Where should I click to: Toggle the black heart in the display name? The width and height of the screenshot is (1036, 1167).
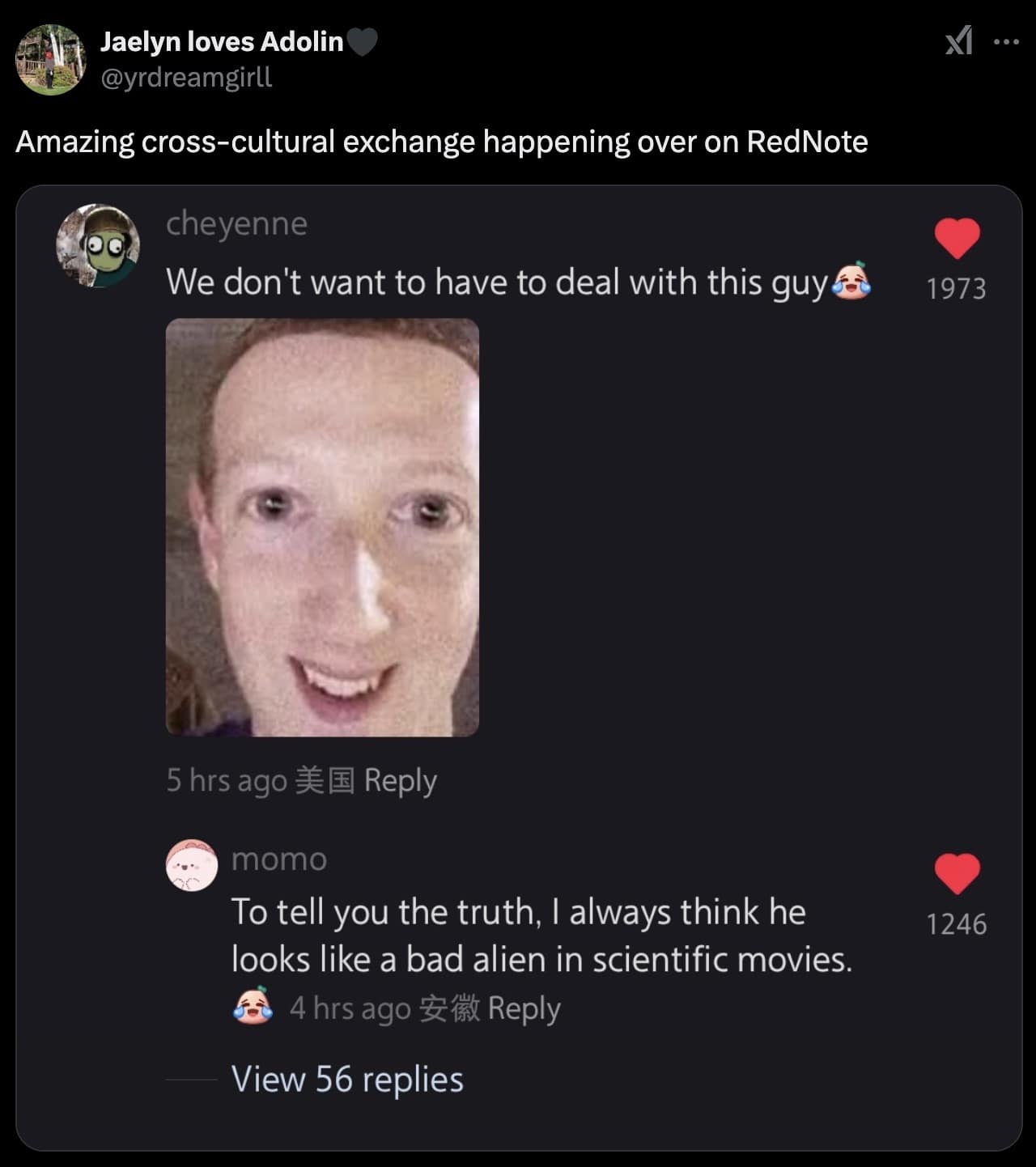[x=363, y=40]
